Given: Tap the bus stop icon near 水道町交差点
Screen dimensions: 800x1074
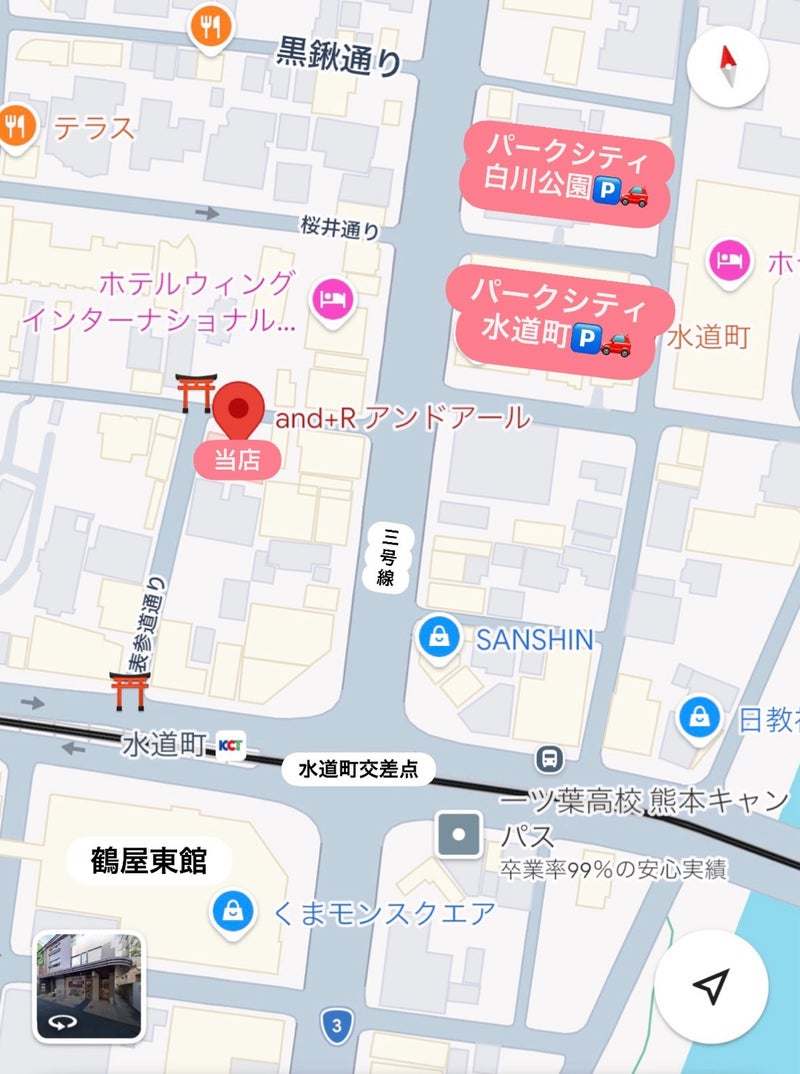Looking at the screenshot, I should 548,759.
